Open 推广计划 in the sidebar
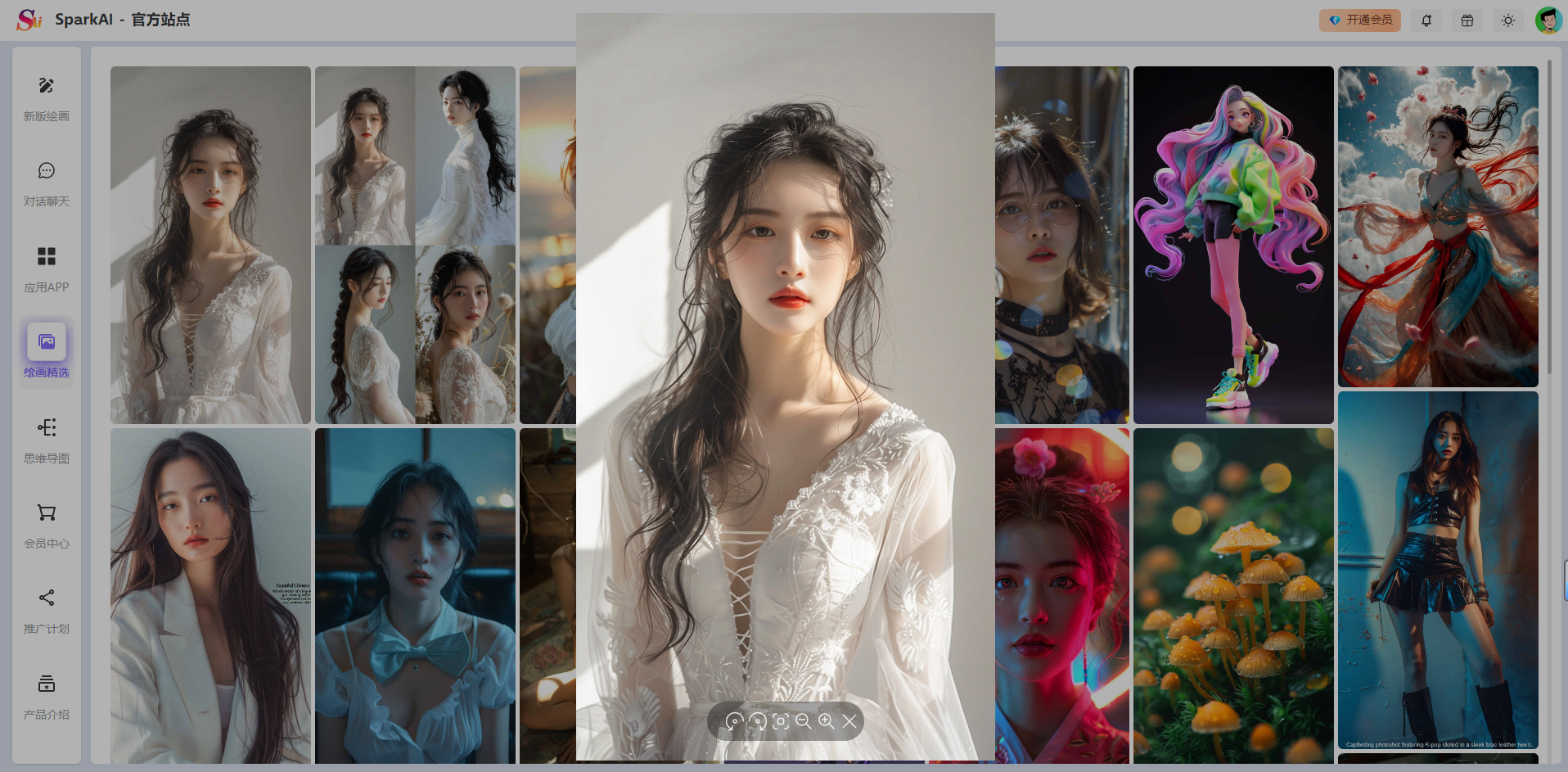 point(47,612)
